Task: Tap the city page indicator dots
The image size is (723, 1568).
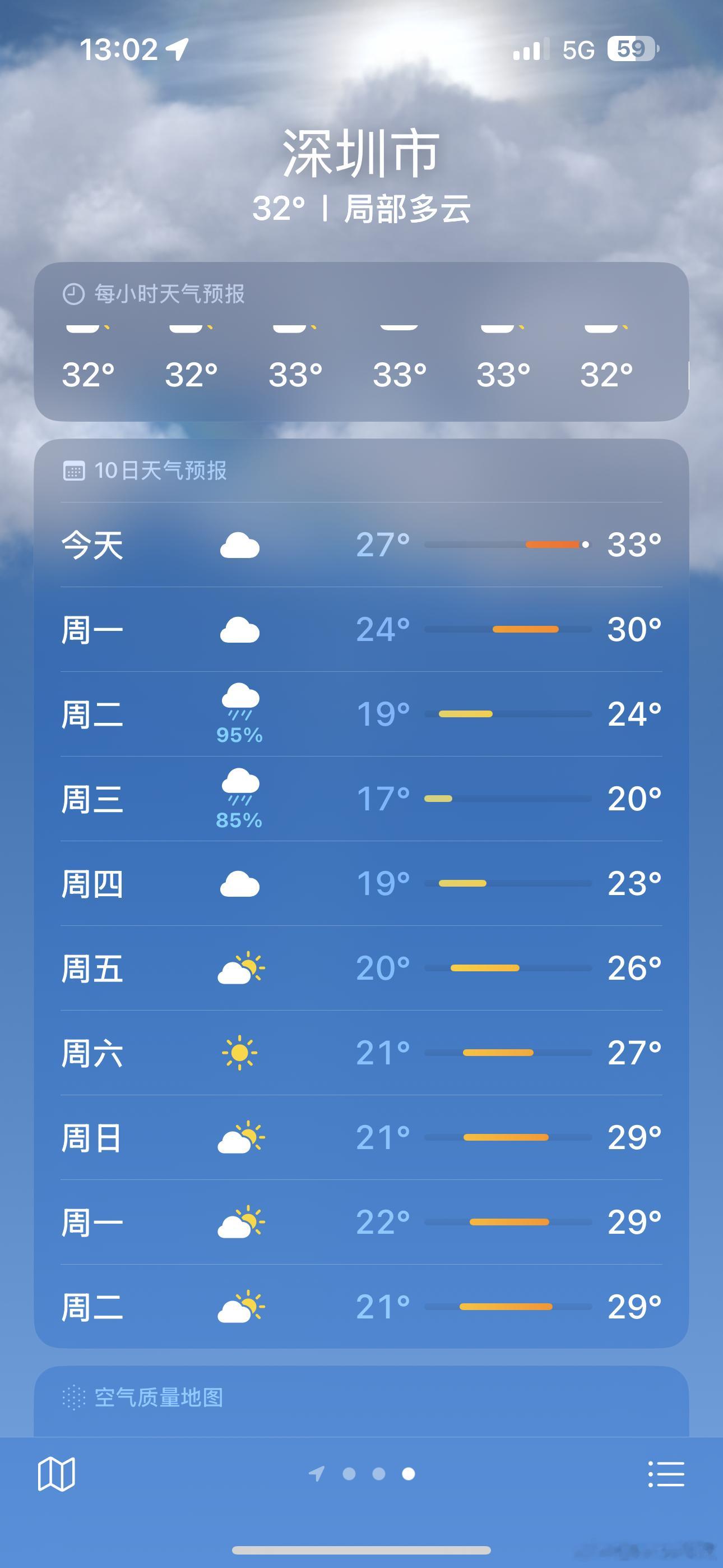Action: point(363,1474)
